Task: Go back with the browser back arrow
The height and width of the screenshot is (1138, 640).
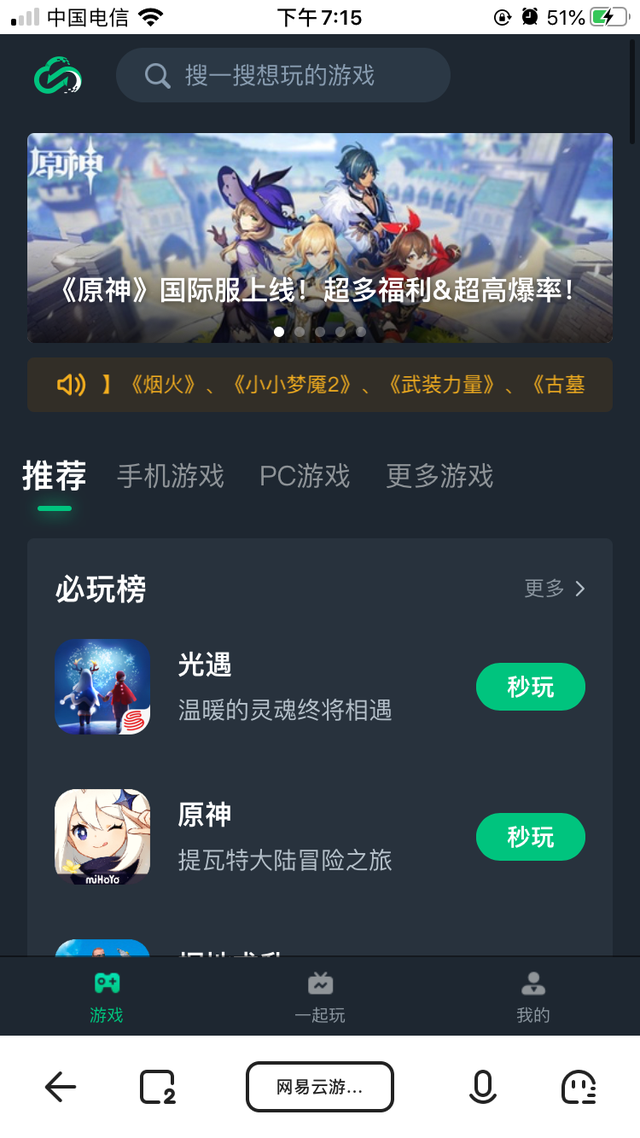Action: (x=61, y=1087)
